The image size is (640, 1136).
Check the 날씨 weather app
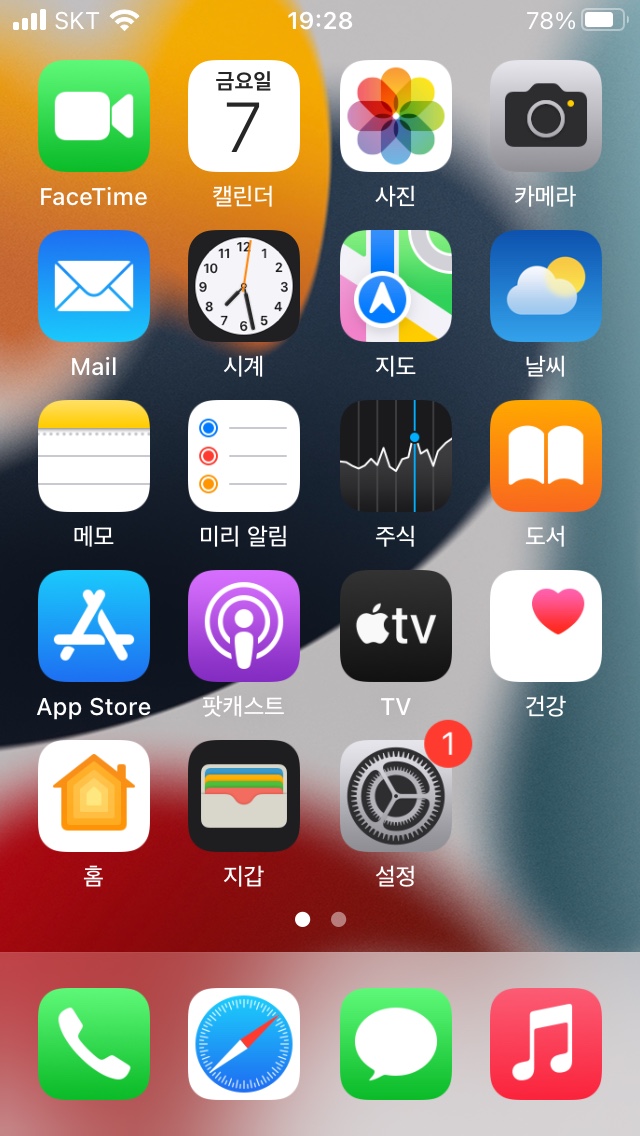tap(546, 286)
